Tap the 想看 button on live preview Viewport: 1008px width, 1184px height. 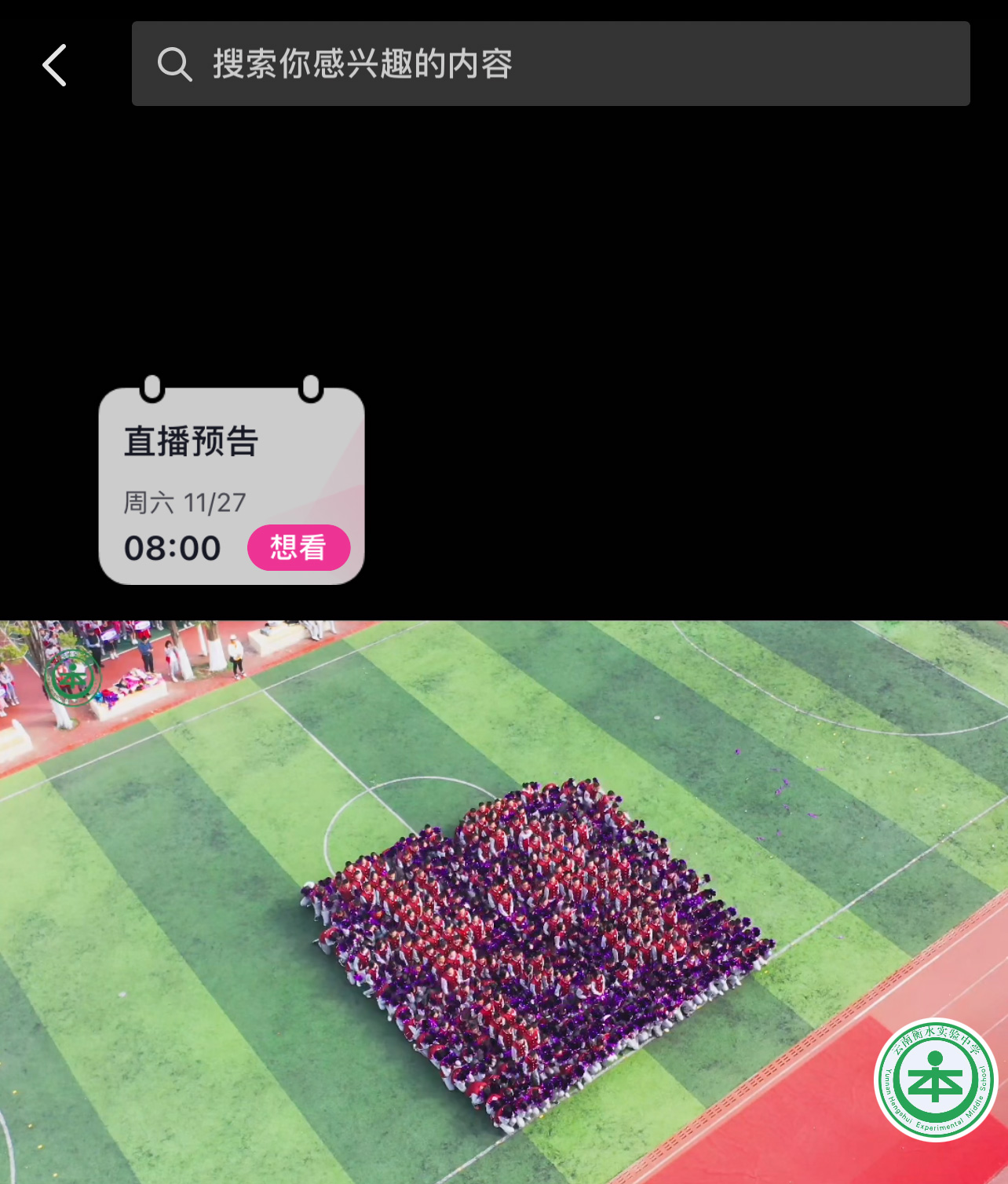298,547
